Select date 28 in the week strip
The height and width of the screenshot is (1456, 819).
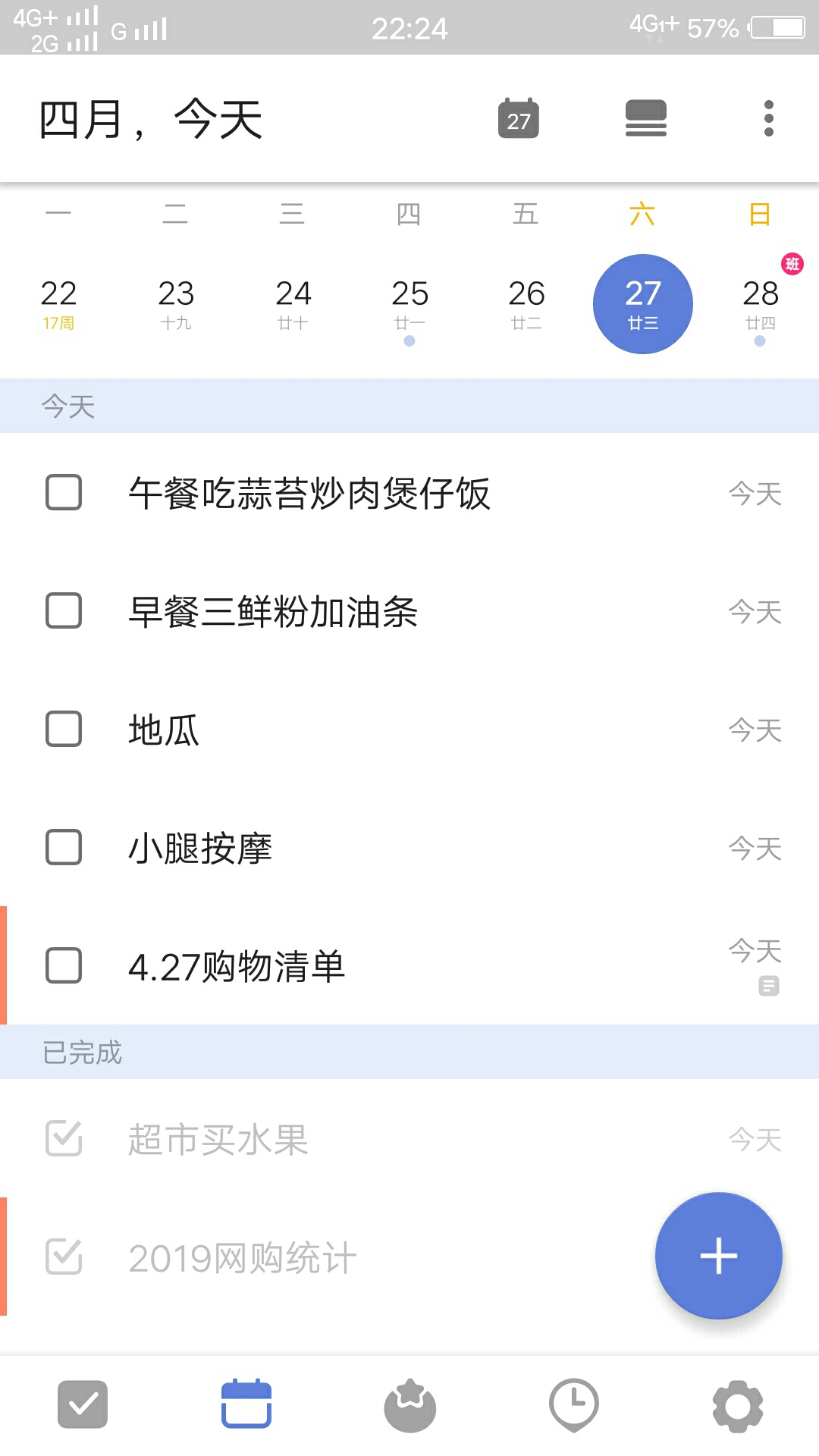coord(760,303)
